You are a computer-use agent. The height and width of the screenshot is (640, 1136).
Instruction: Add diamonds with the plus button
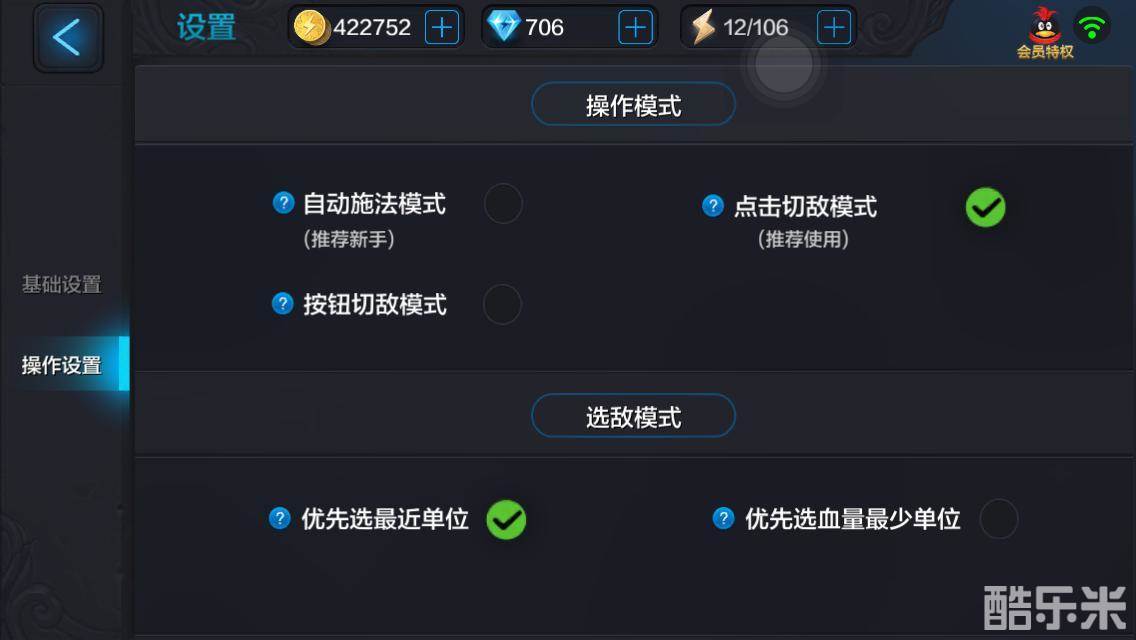[x=635, y=28]
